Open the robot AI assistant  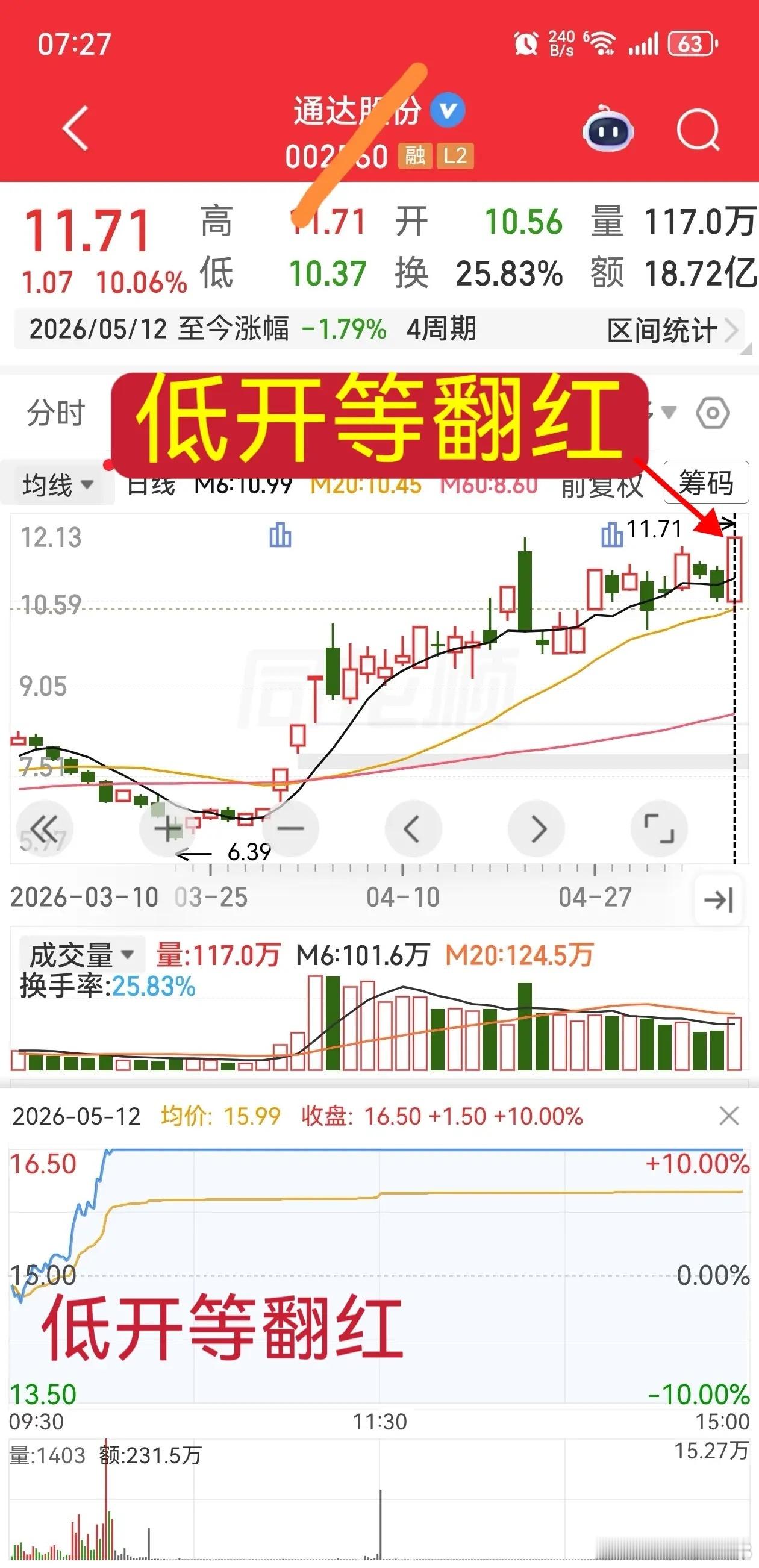(608, 128)
